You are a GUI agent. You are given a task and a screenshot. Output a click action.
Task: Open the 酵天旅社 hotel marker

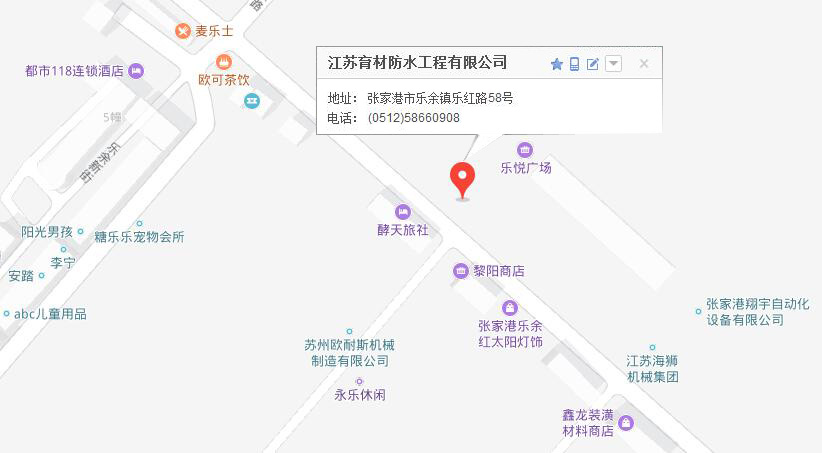(403, 212)
